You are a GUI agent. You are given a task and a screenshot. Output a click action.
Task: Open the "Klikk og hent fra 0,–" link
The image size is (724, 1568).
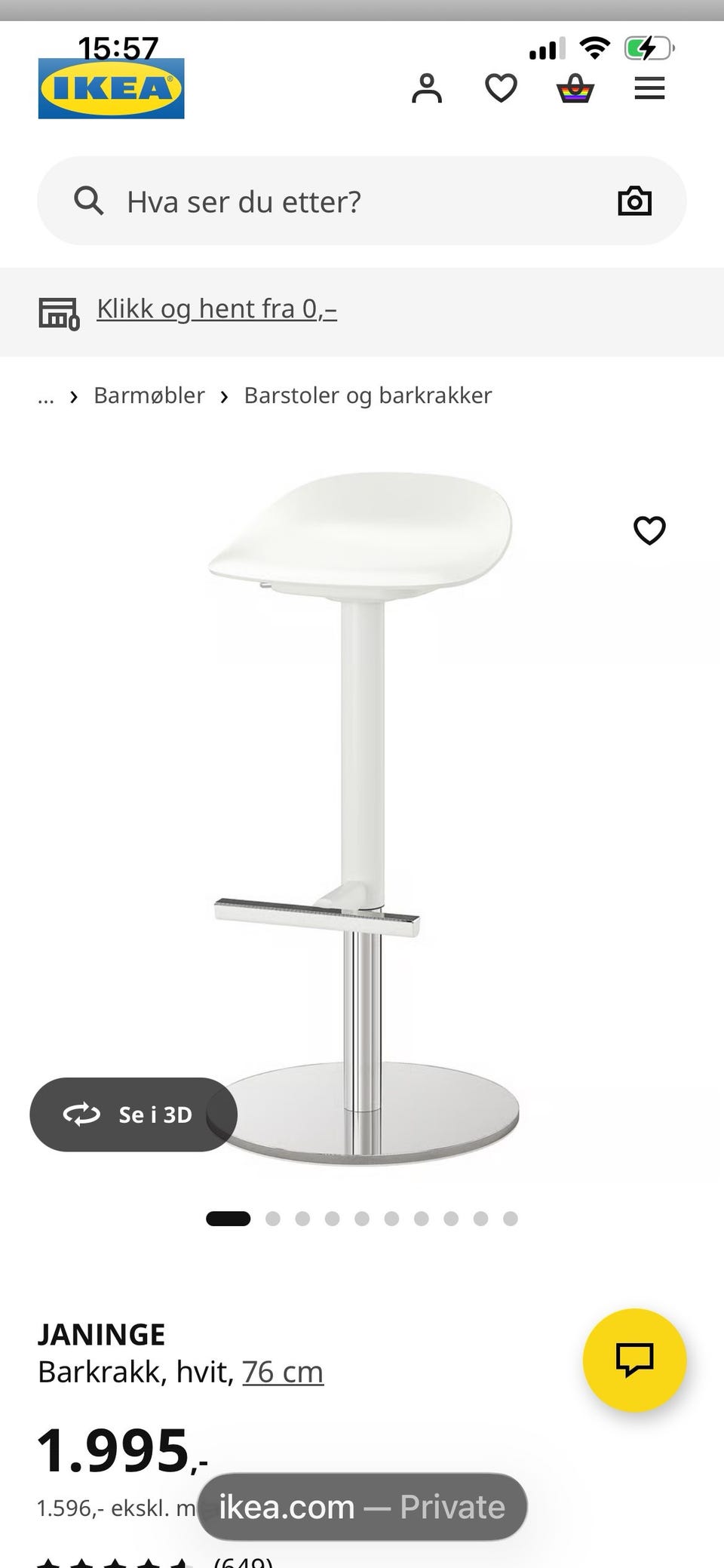(216, 309)
